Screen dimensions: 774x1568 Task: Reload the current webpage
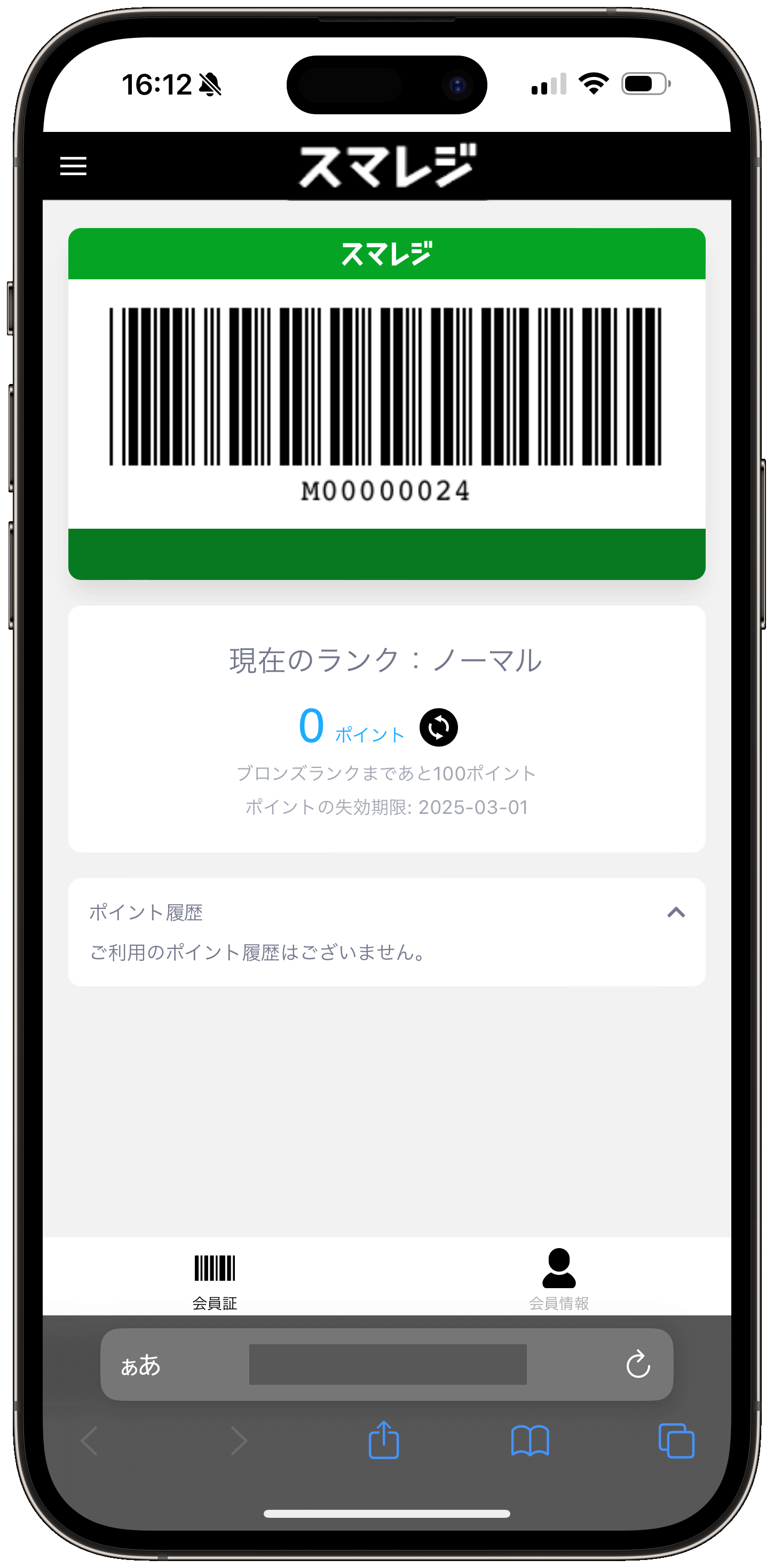tap(638, 1363)
